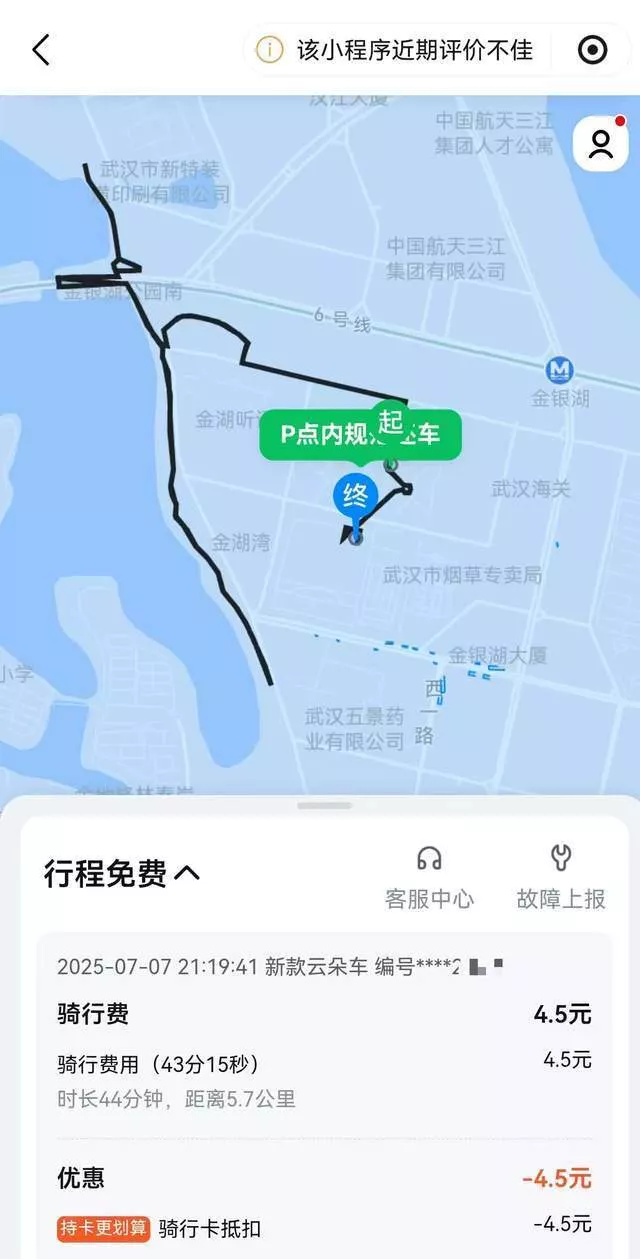Open 客服中心 customer service

click(x=429, y=877)
